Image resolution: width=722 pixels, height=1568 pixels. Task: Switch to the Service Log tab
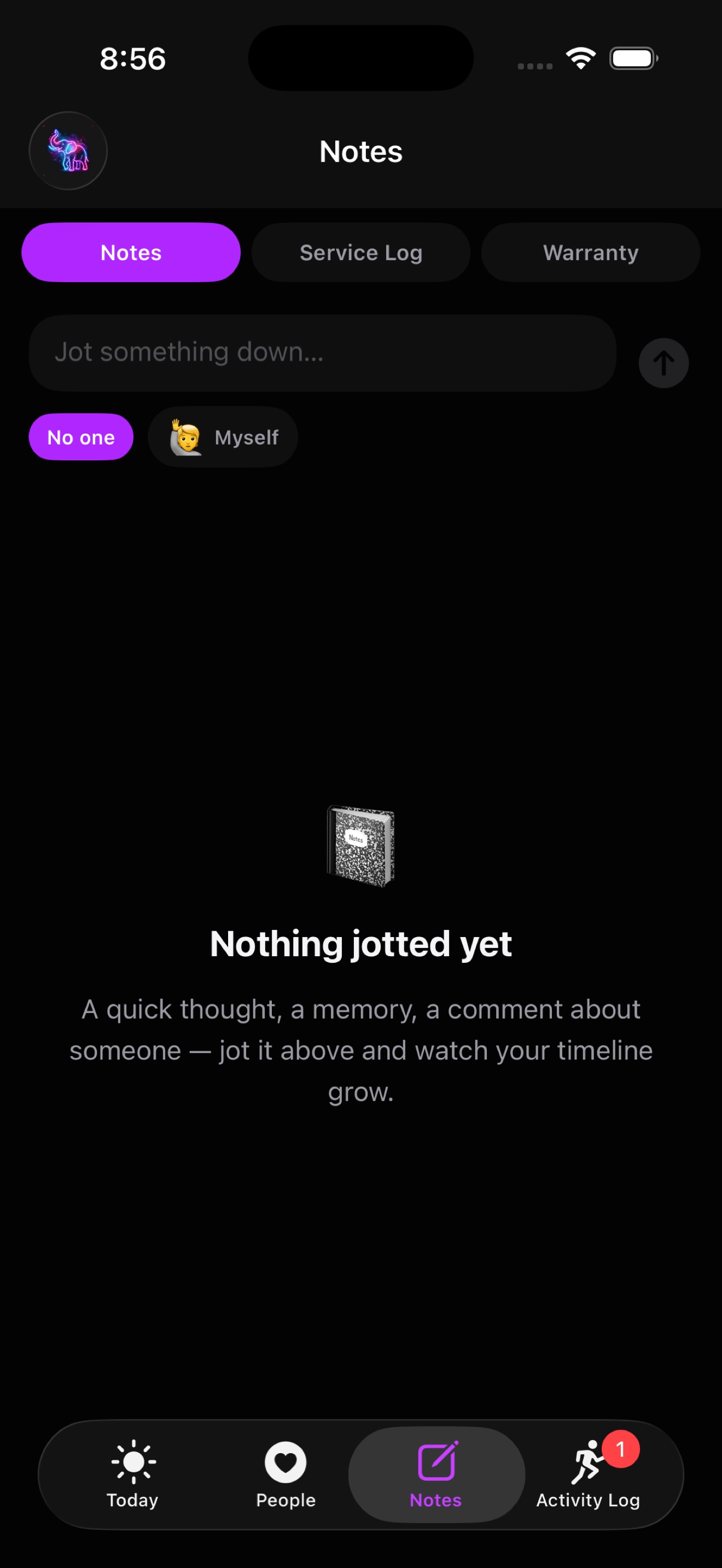pos(361,253)
